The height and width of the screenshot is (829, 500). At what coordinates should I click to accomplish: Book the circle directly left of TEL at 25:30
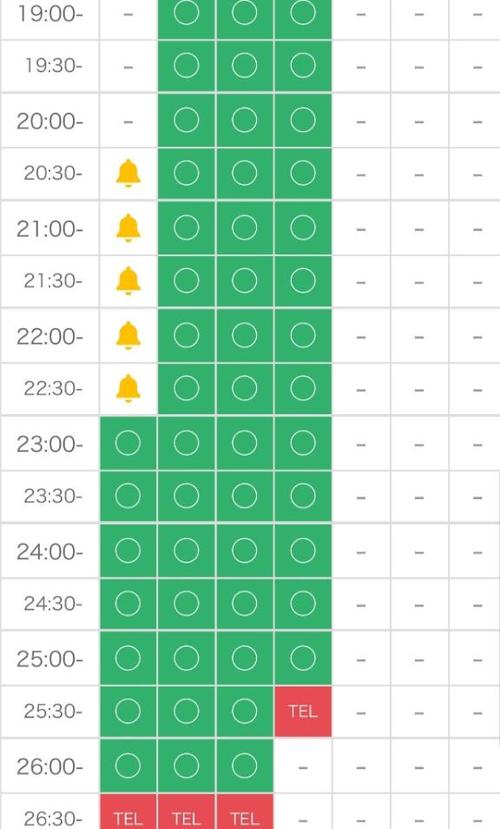coord(244,711)
